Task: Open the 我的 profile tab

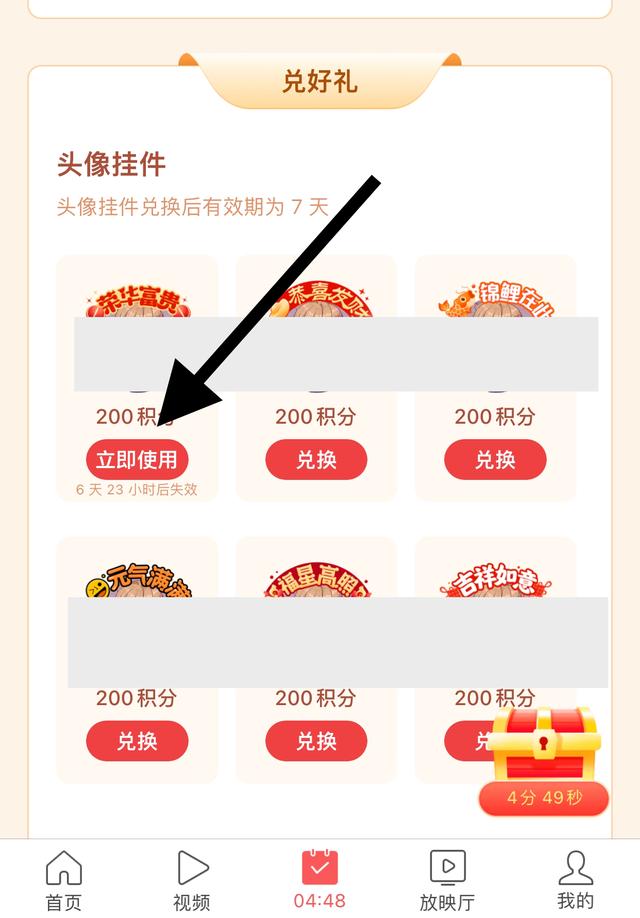Action: (575, 880)
